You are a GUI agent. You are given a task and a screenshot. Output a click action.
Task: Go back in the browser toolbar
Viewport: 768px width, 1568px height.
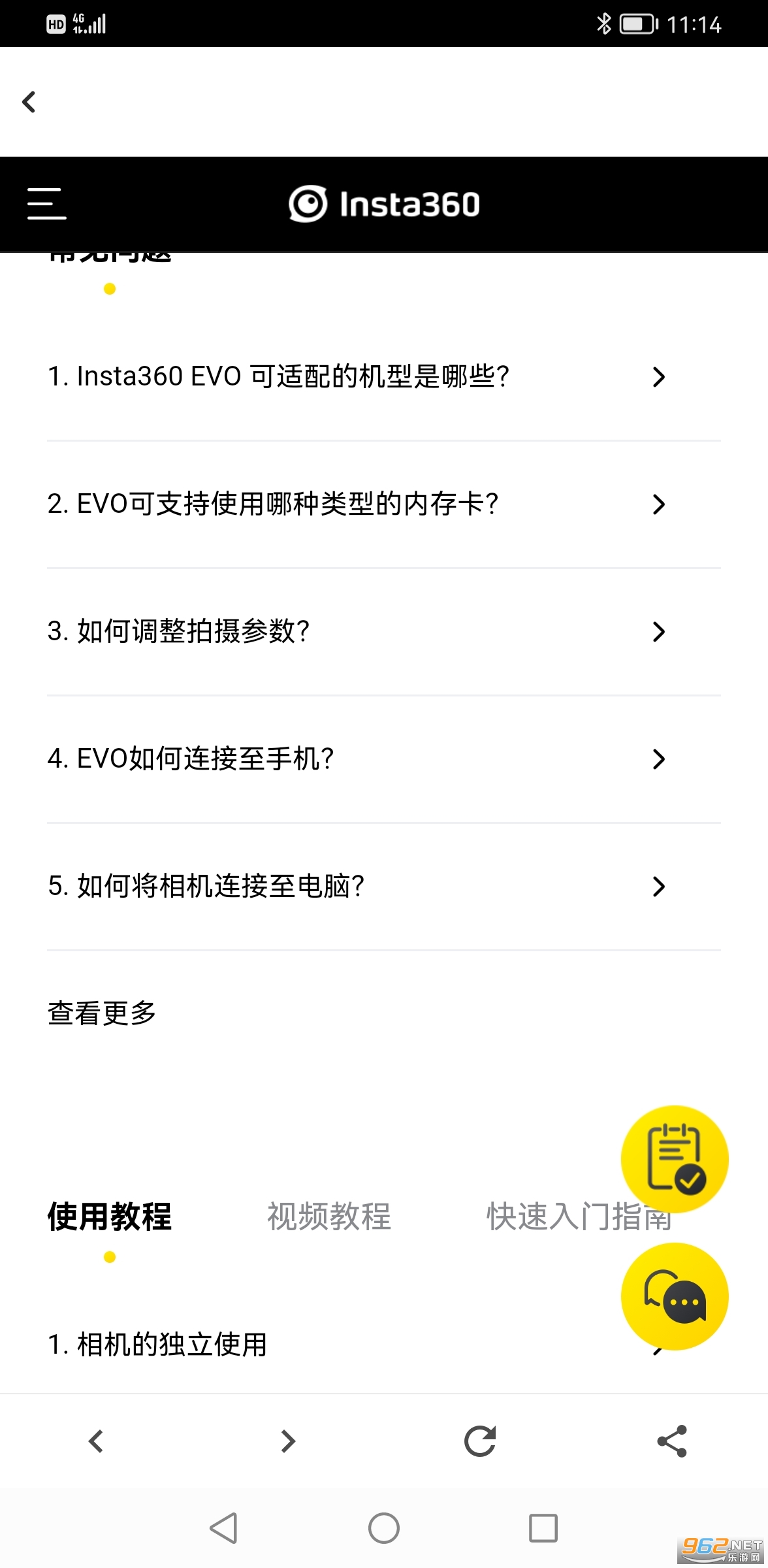coord(96,1441)
